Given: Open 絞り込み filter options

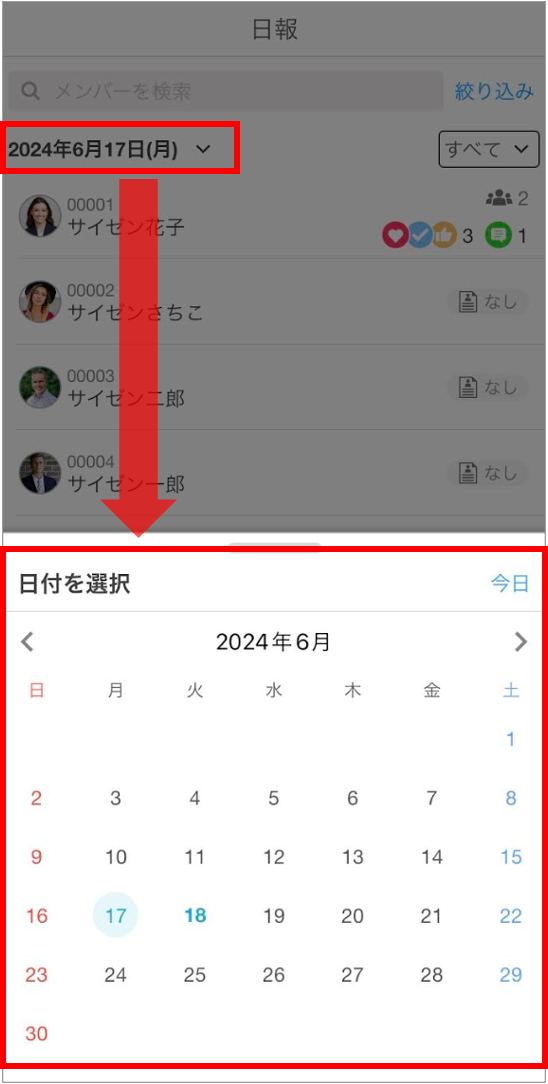Looking at the screenshot, I should click(494, 91).
